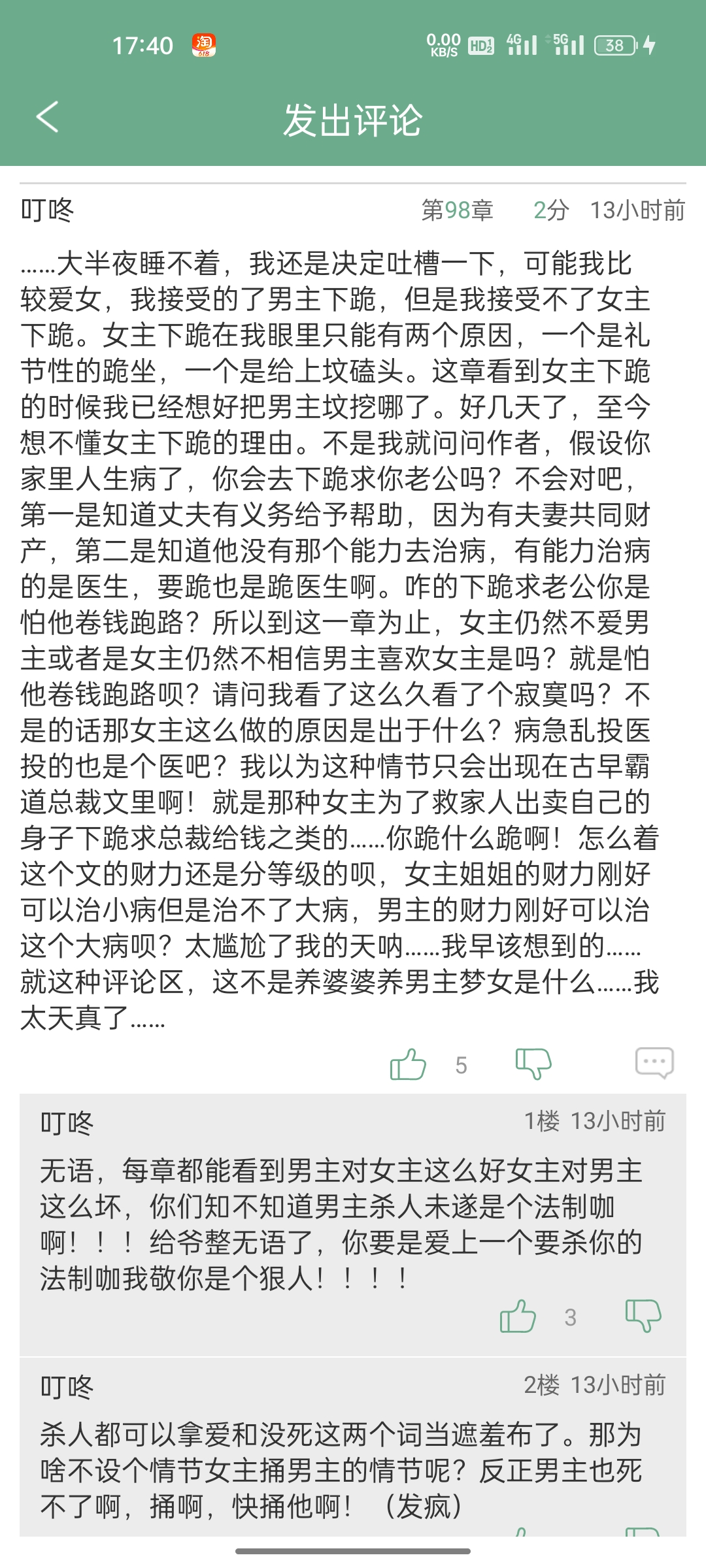This screenshot has width=706, height=1568.
Task: Reply to the main comment via speech bubble
Action: [x=654, y=1063]
